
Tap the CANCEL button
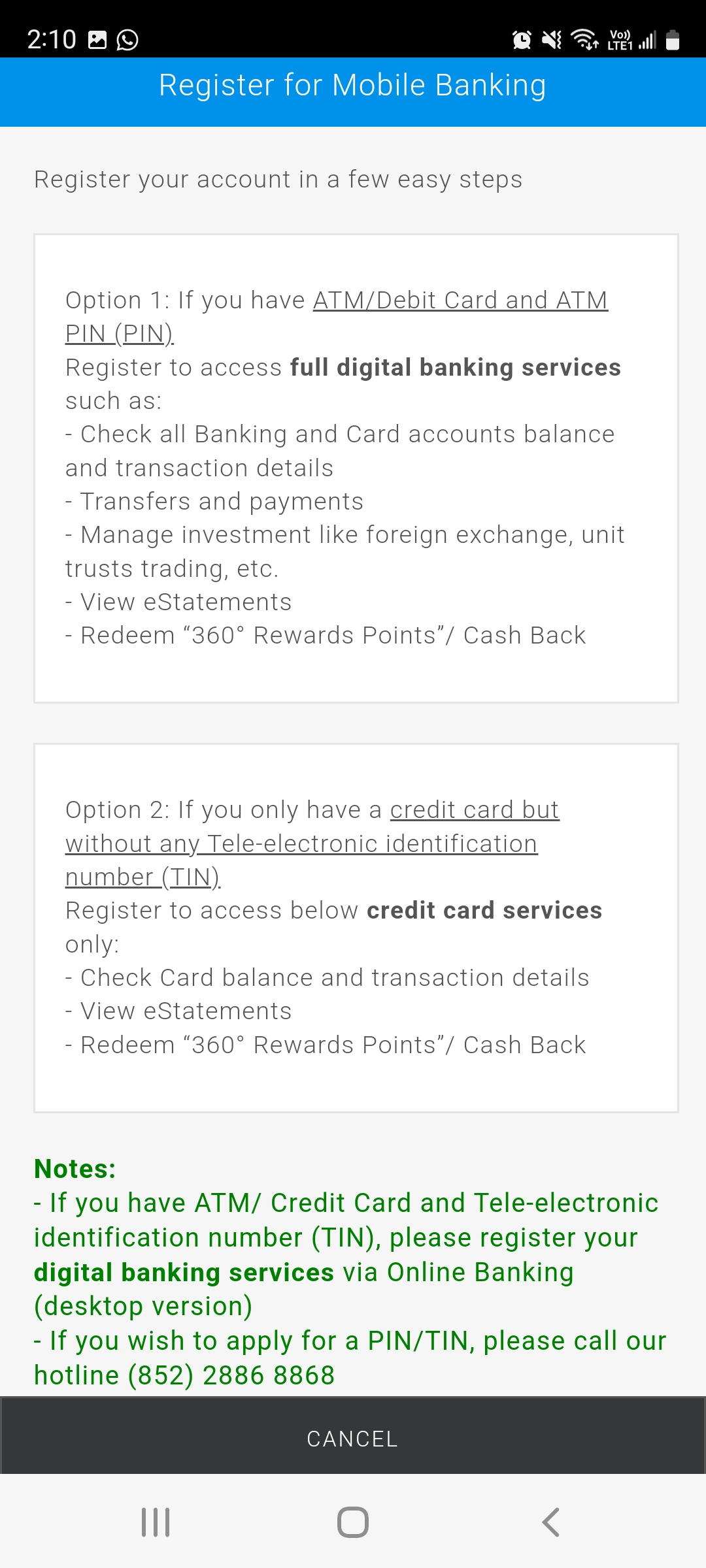pyautogui.click(x=353, y=1439)
